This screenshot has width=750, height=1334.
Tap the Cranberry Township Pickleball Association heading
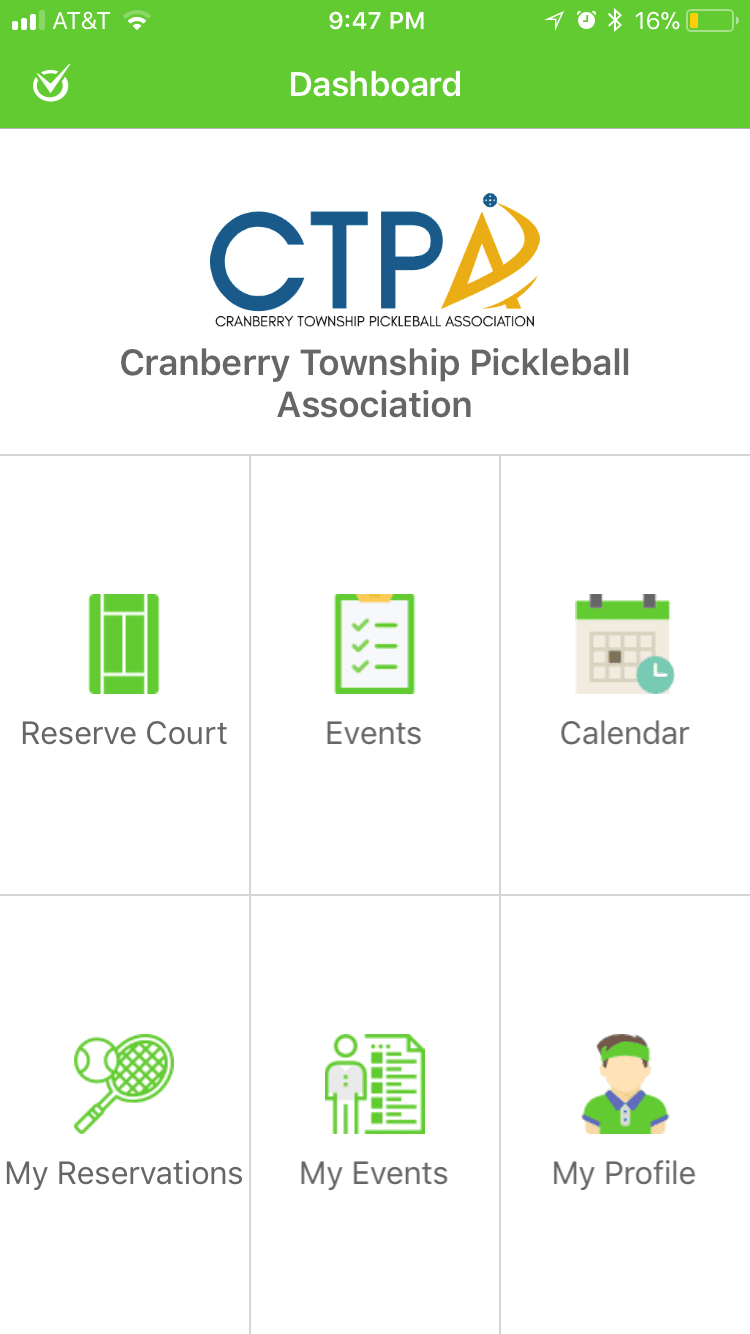pyautogui.click(x=375, y=383)
